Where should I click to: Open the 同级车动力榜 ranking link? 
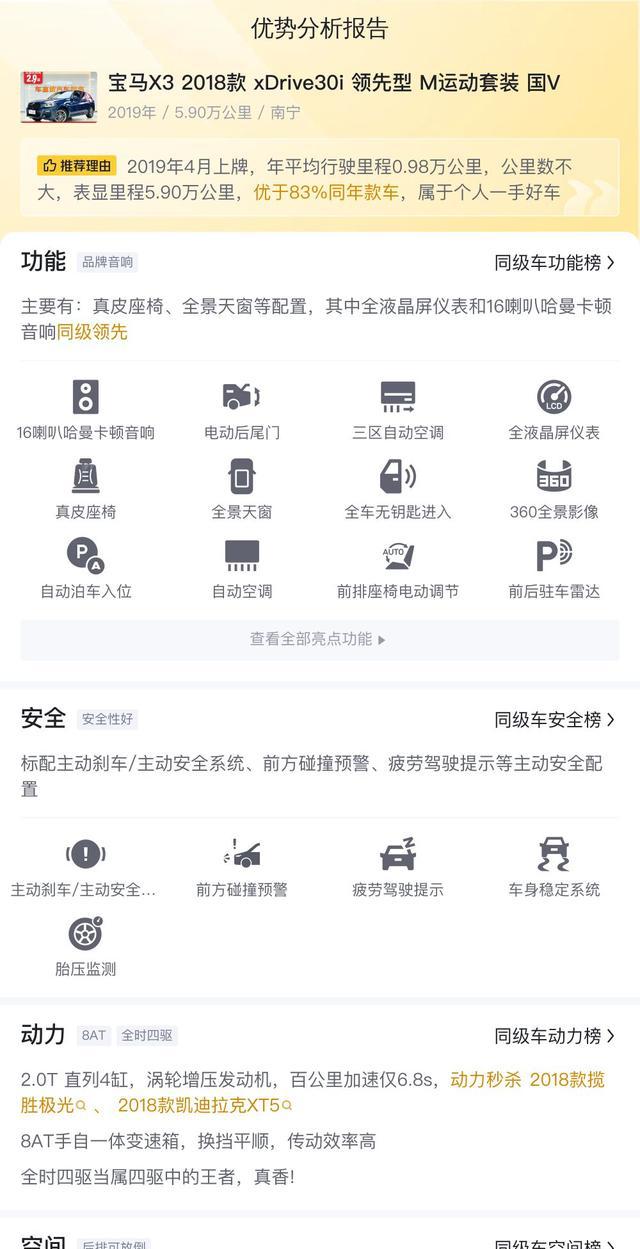click(555, 1036)
